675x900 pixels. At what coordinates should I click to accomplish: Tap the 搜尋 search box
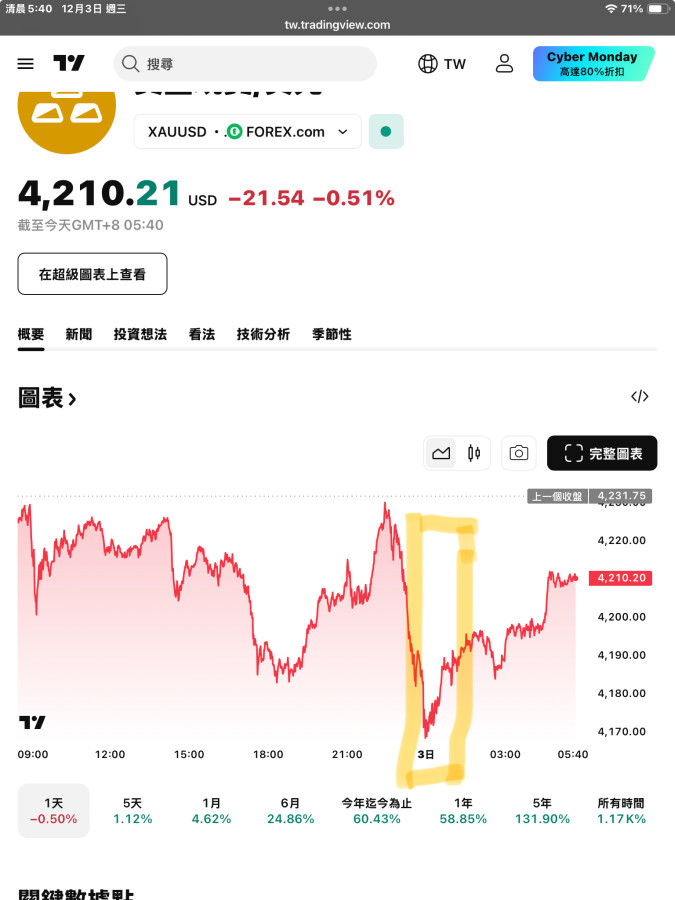point(245,64)
